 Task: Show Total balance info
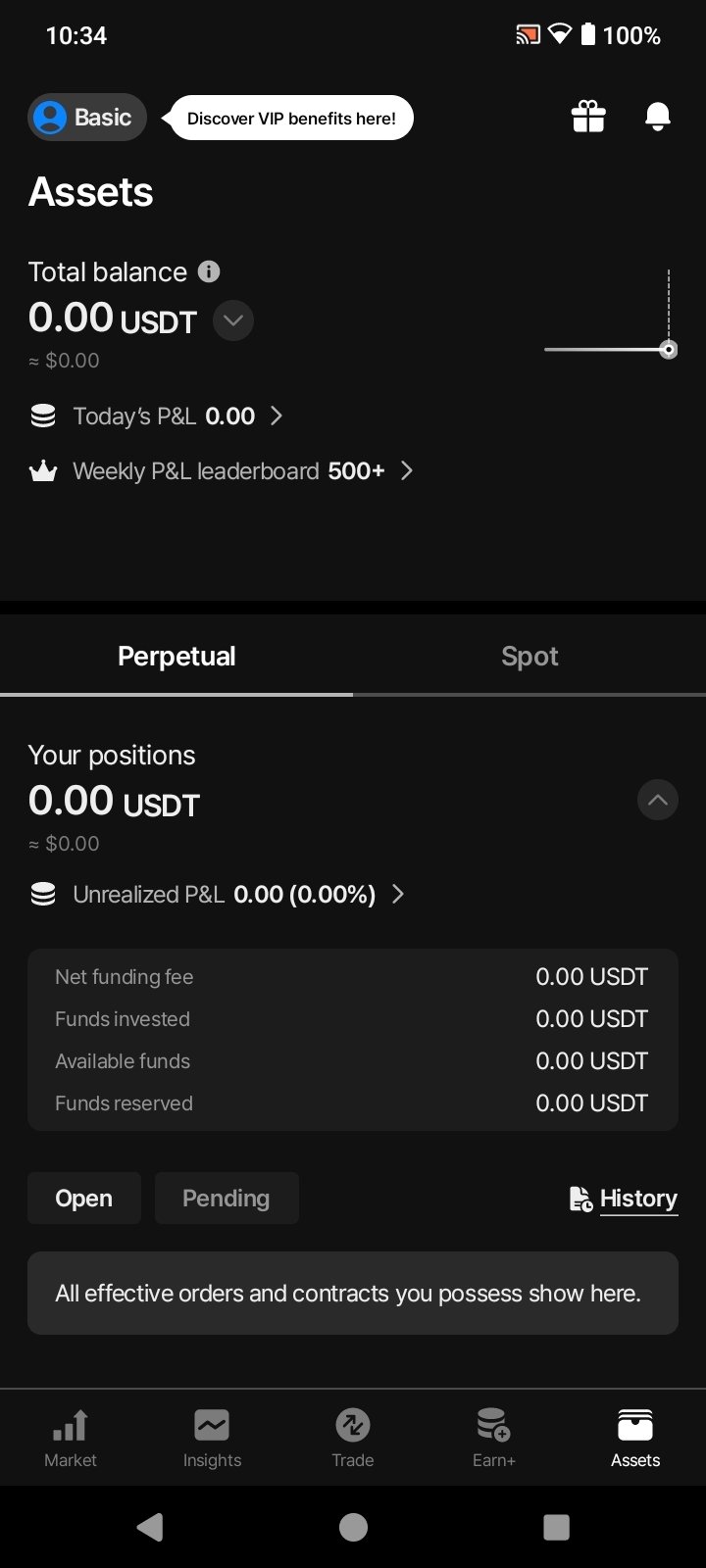pyautogui.click(x=209, y=271)
